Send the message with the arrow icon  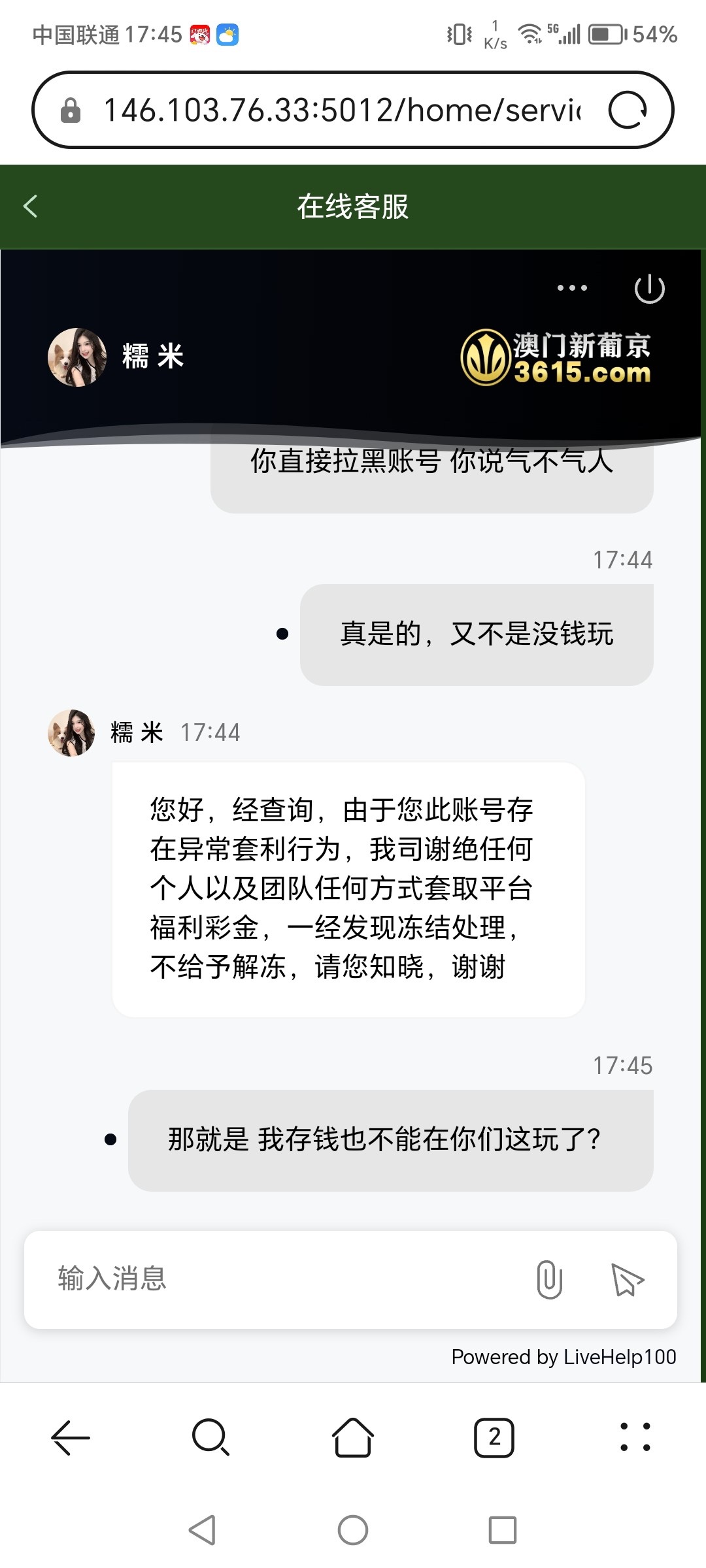[627, 1279]
